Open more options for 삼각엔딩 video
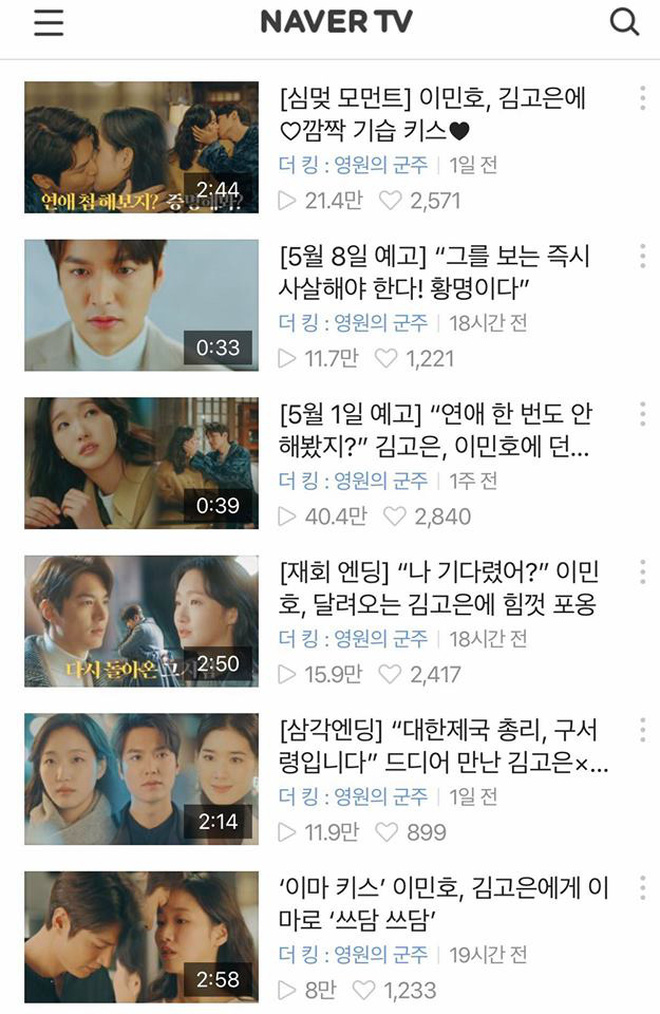660x1014 pixels. pyautogui.click(x=640, y=730)
